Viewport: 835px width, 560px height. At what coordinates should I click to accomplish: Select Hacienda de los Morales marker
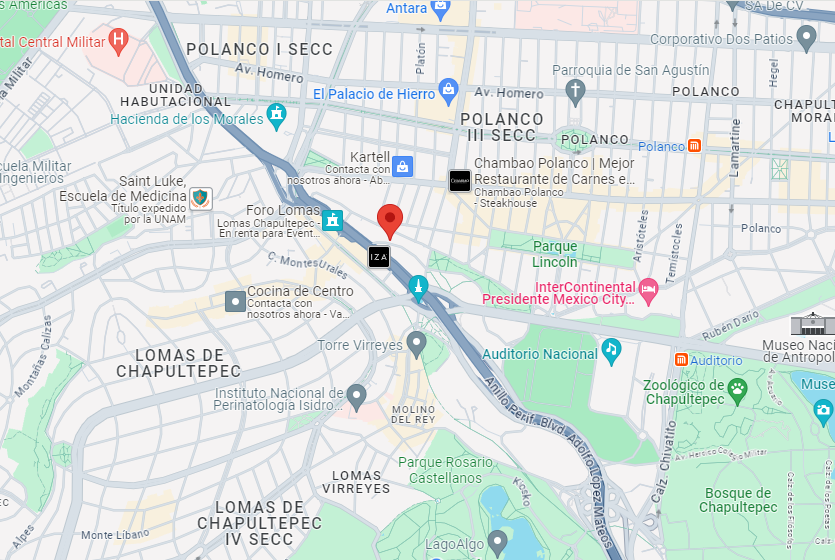(x=276, y=117)
